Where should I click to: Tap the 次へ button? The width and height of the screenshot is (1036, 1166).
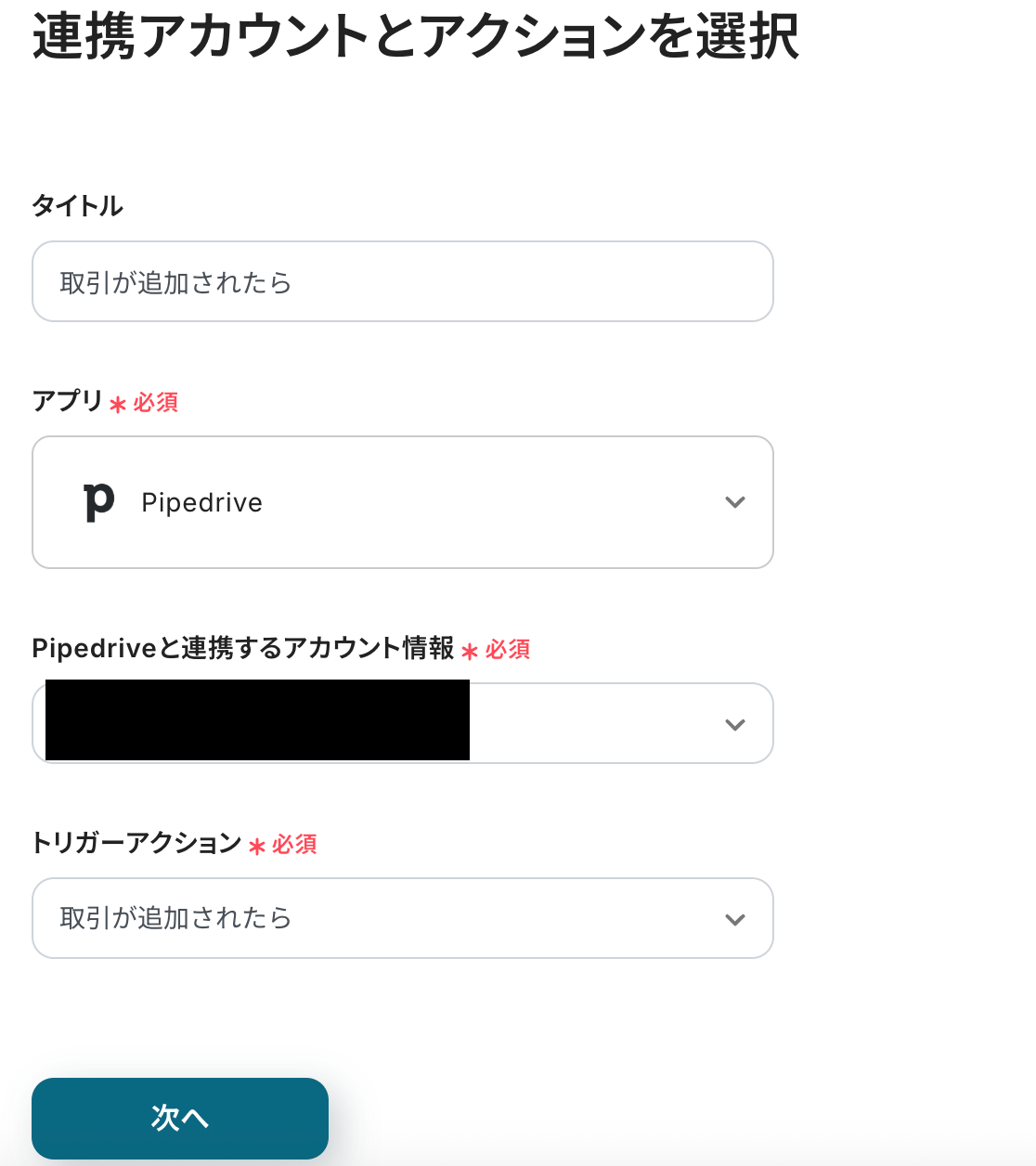[180, 1118]
